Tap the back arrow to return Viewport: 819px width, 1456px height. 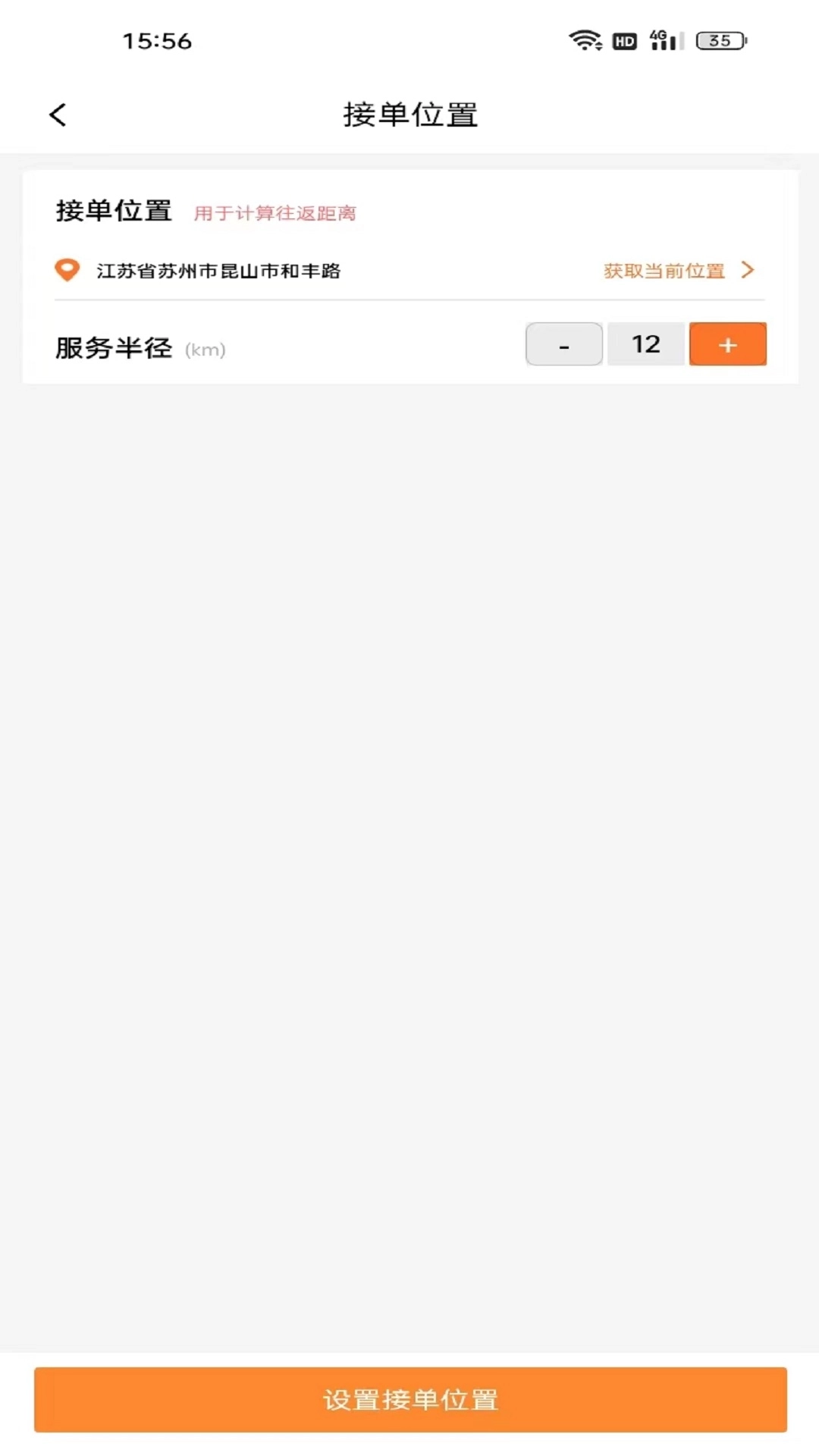(57, 113)
